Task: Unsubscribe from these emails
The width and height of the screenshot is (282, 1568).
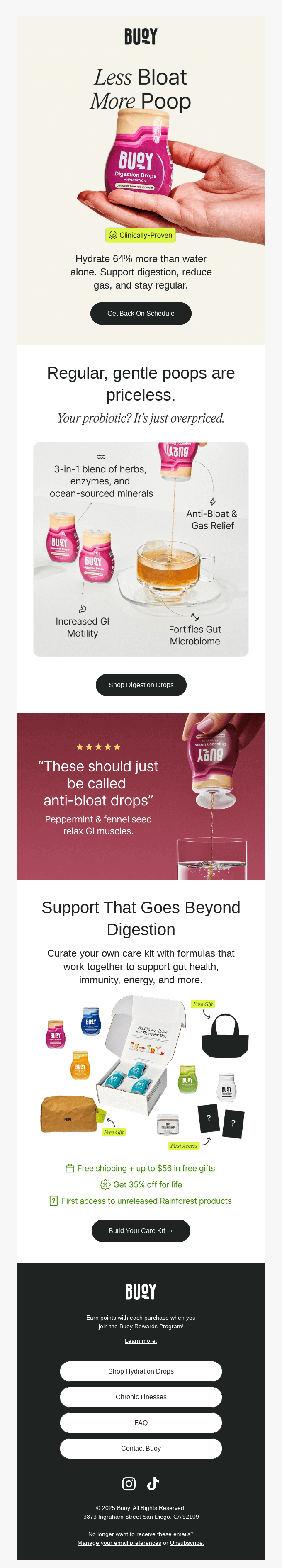Action: [187, 1542]
